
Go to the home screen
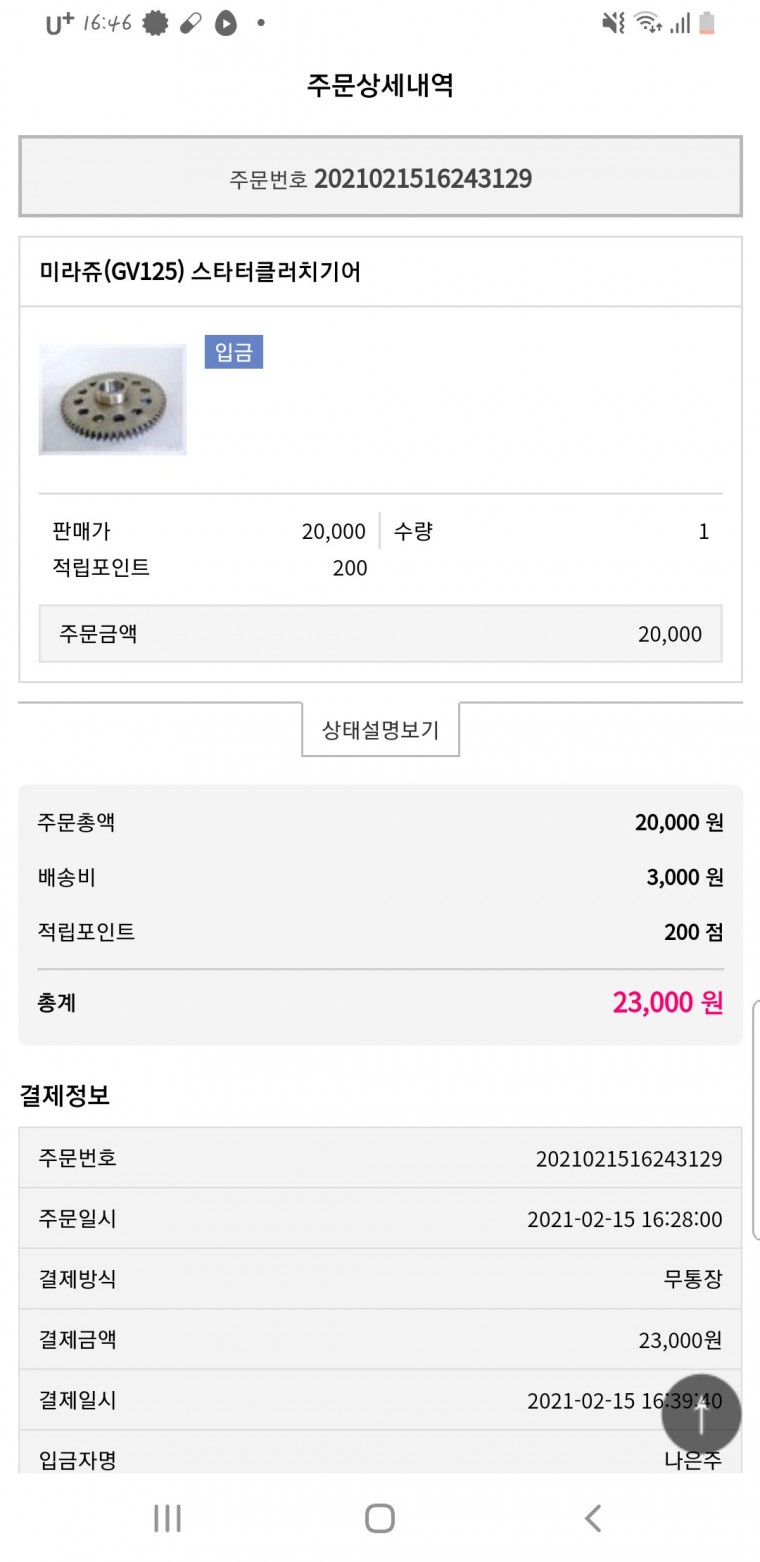pyautogui.click(x=380, y=1518)
